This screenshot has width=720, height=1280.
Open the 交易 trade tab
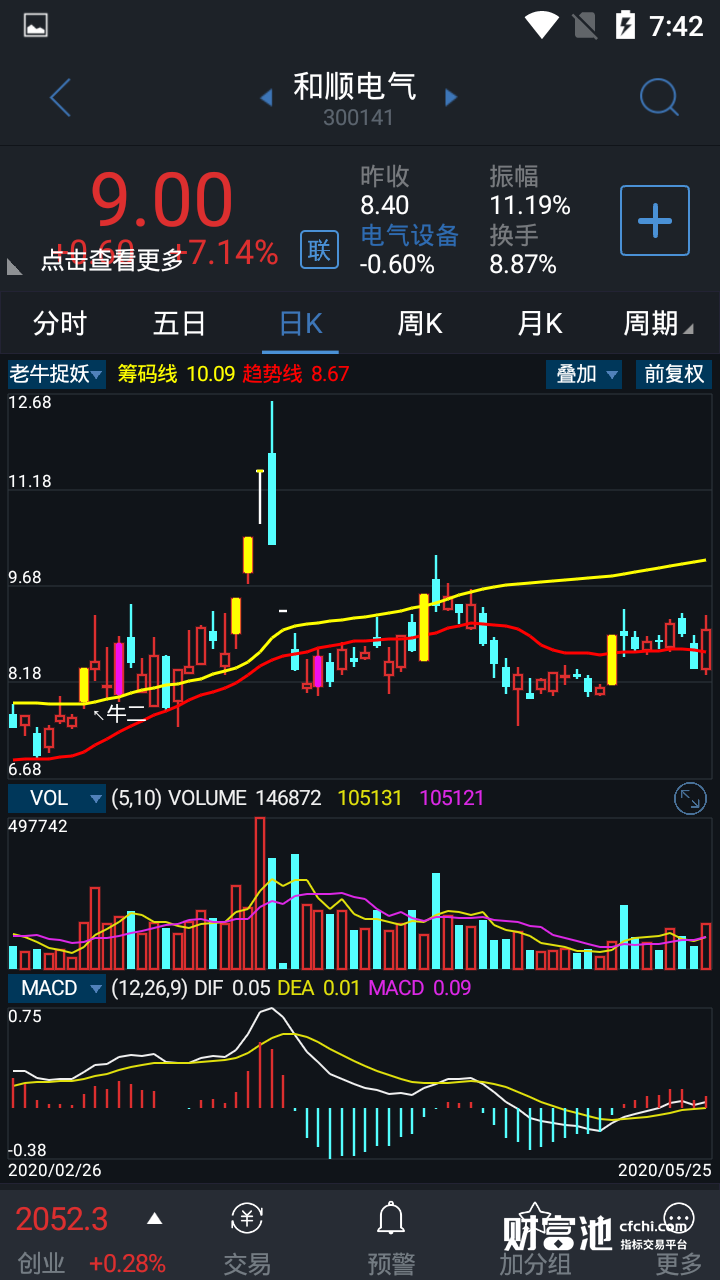[247, 1240]
